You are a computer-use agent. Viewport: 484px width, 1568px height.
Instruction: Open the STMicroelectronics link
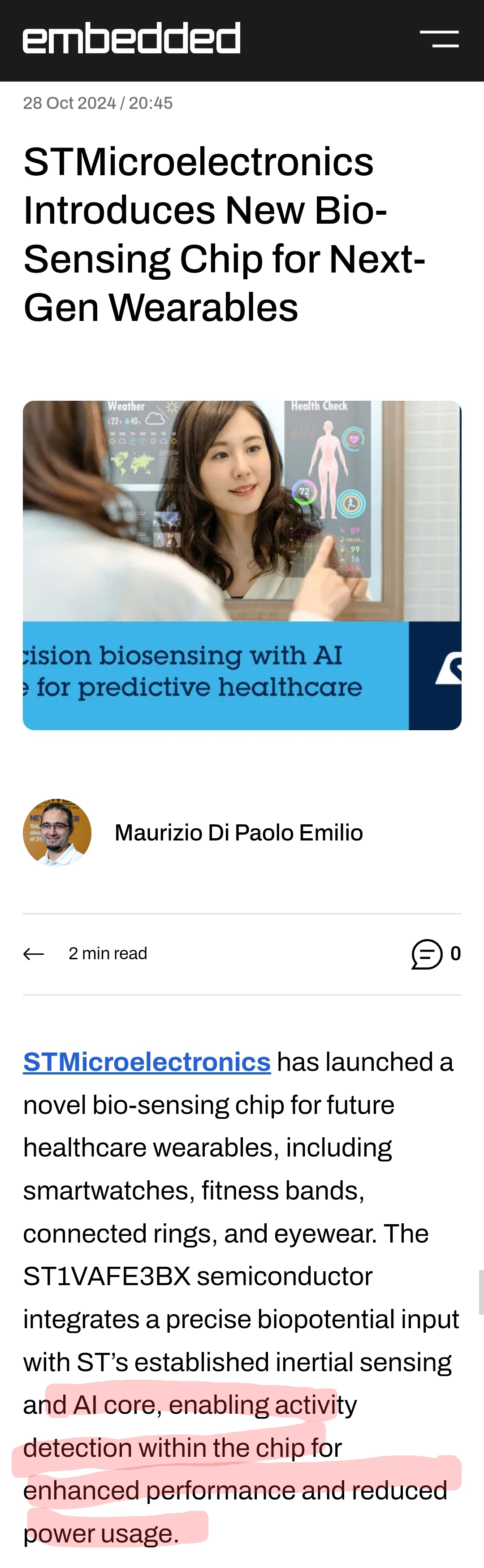[147, 1061]
